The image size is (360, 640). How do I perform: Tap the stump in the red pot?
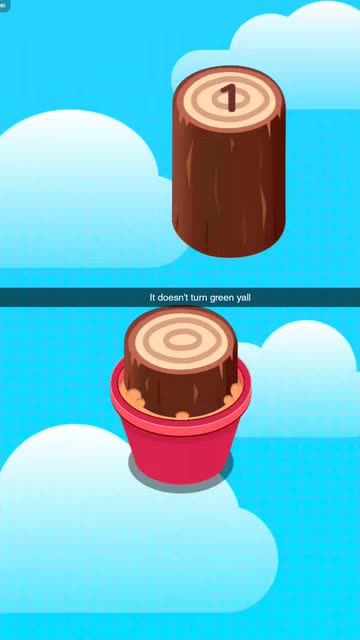point(181,361)
